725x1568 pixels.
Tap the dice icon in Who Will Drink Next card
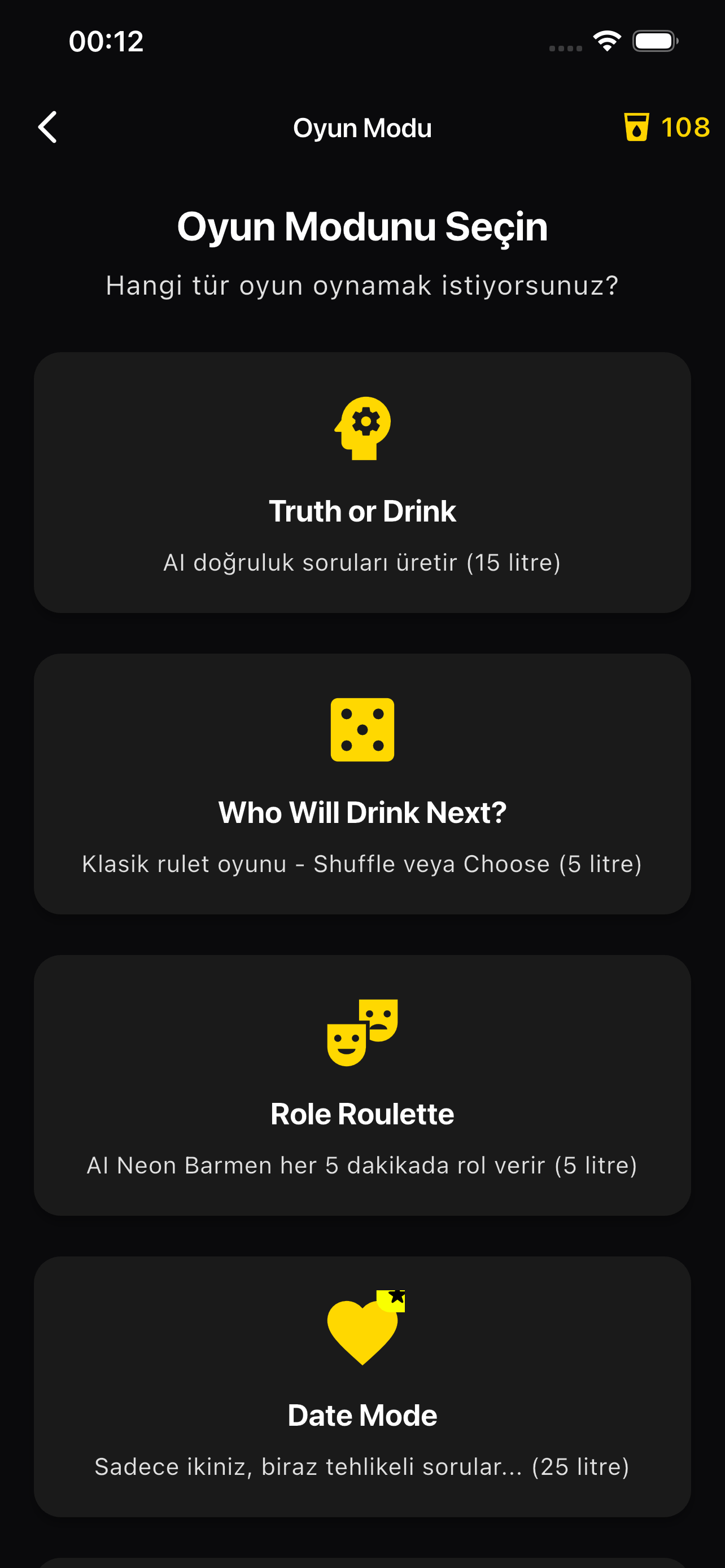(362, 730)
